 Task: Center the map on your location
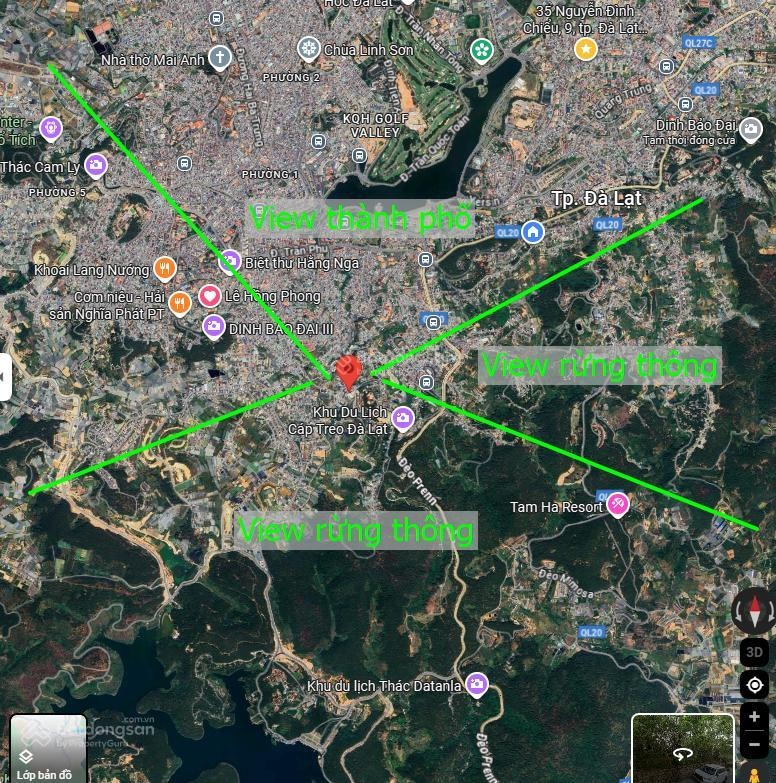(x=755, y=685)
